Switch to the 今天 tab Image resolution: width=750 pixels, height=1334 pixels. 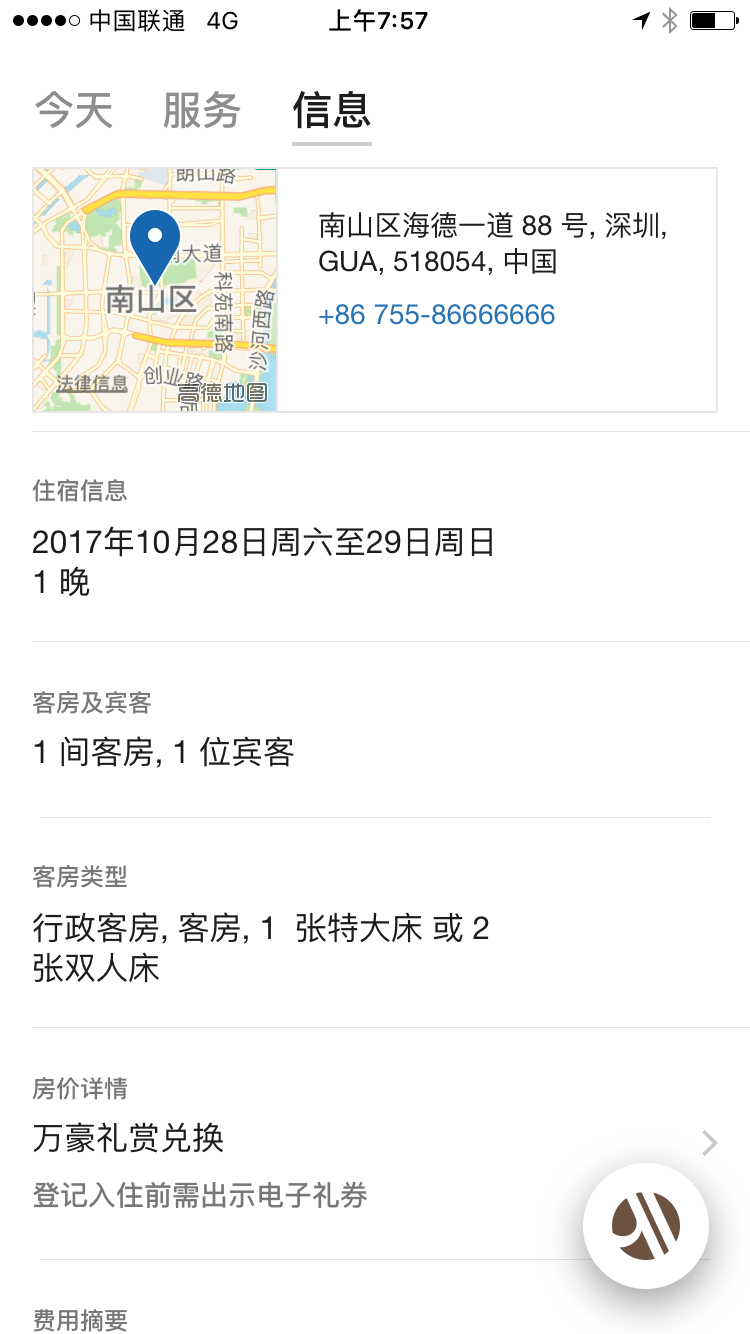tap(74, 110)
